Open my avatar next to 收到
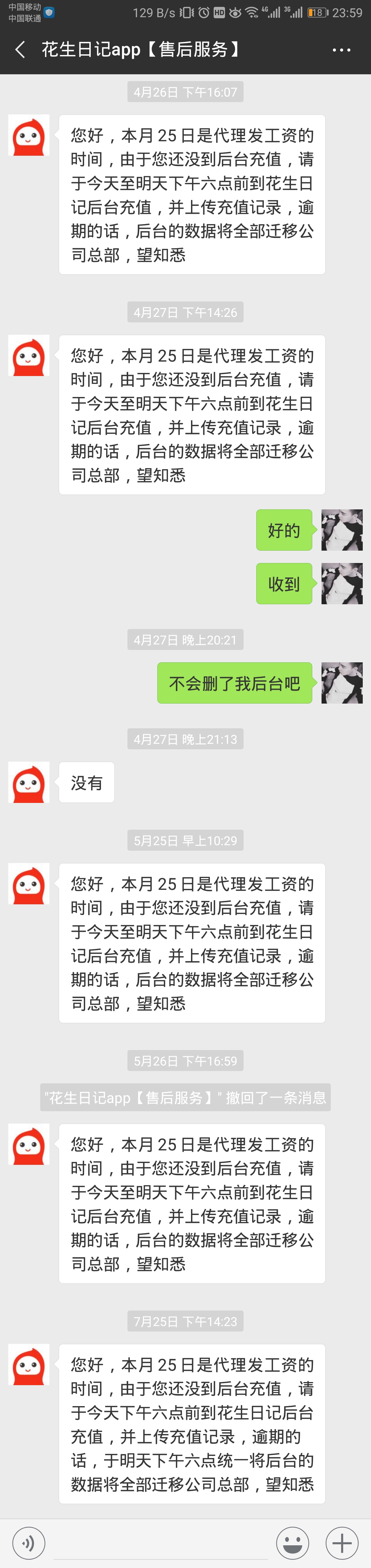 pos(342,584)
